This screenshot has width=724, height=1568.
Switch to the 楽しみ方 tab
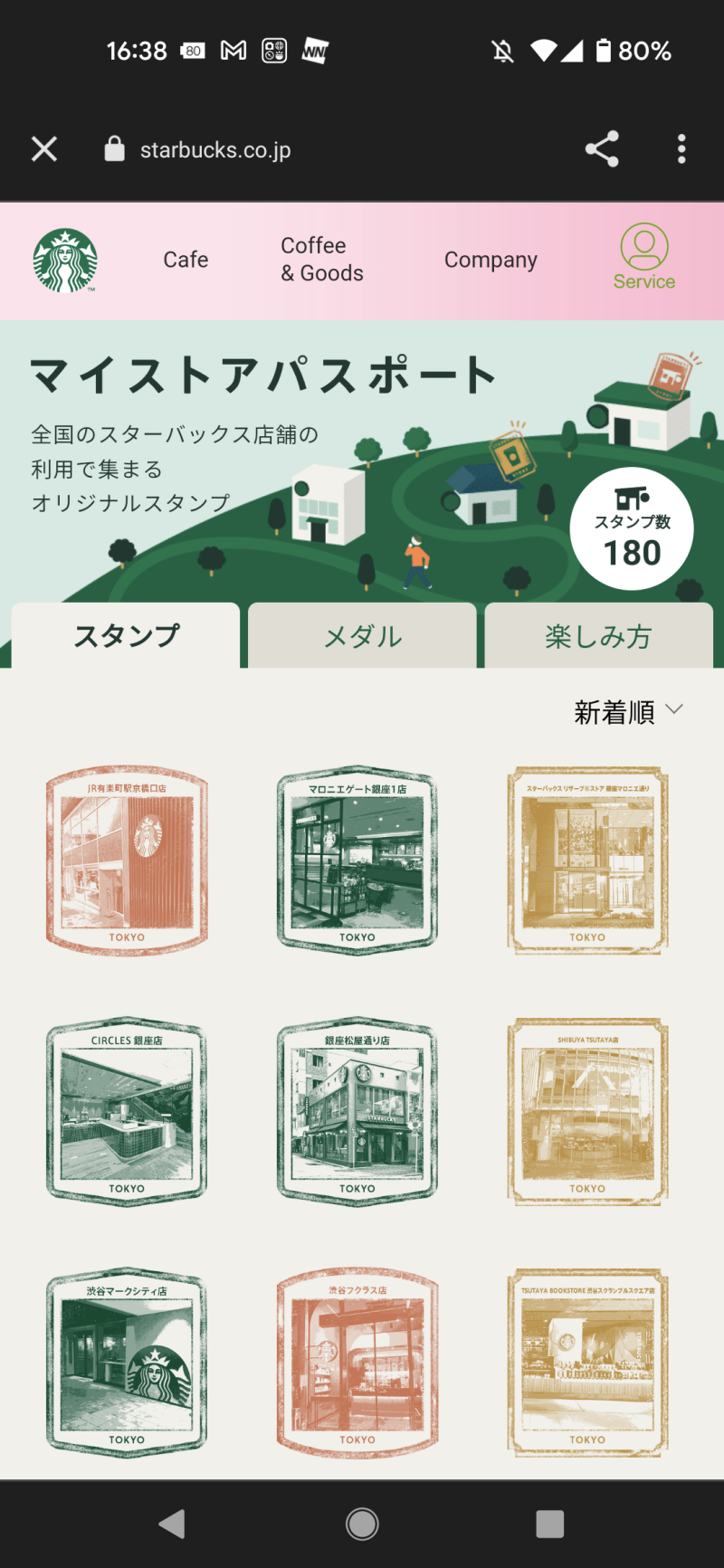pyautogui.click(x=598, y=636)
